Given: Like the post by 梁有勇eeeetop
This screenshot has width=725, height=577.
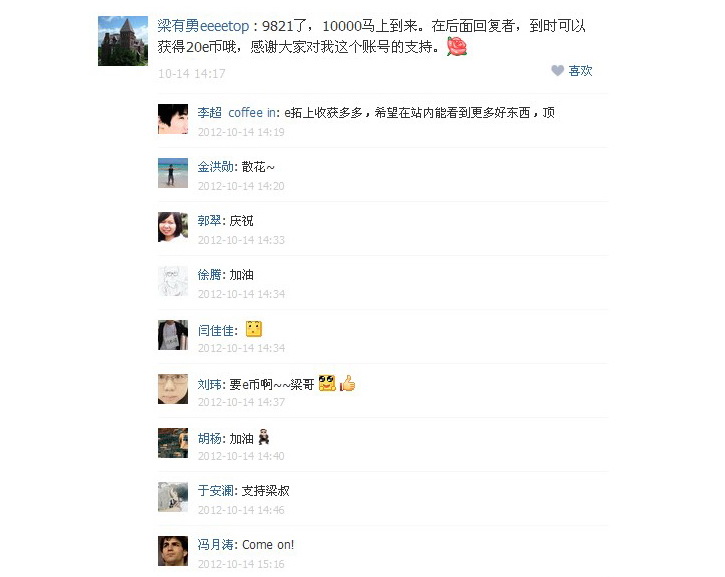Looking at the screenshot, I should pyautogui.click(x=573, y=71).
